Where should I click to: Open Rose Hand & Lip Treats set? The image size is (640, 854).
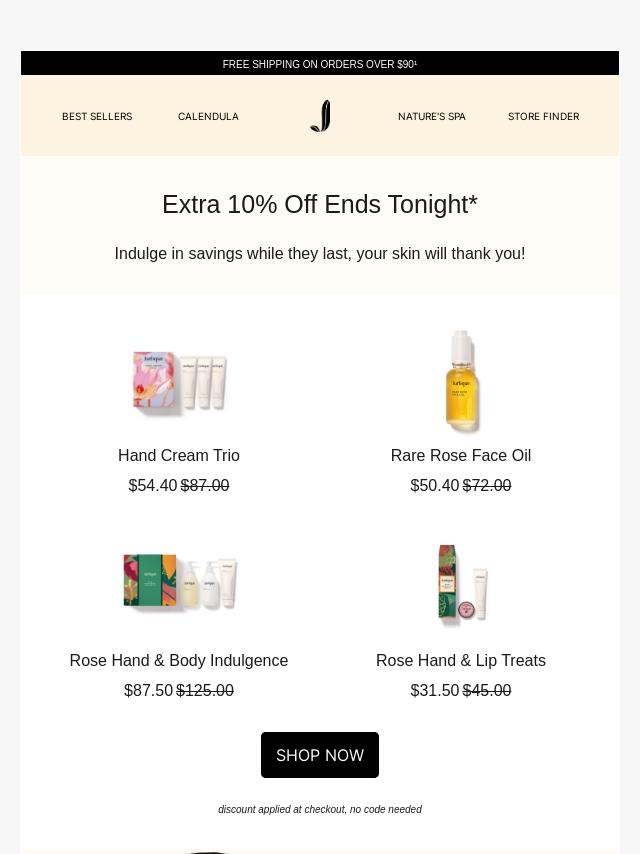(461, 583)
